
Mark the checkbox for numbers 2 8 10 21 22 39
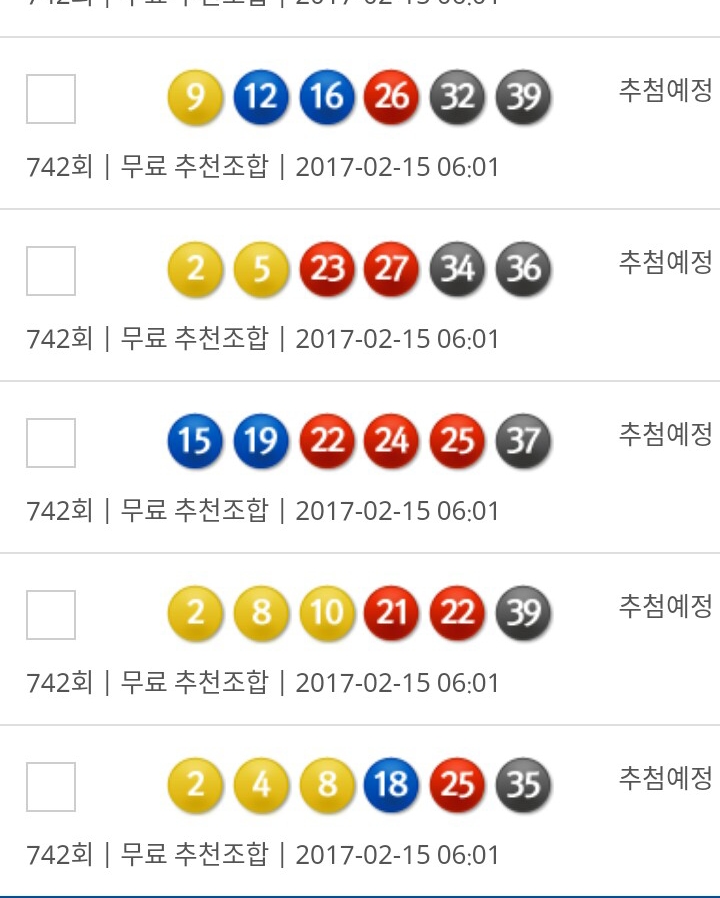[51, 615]
